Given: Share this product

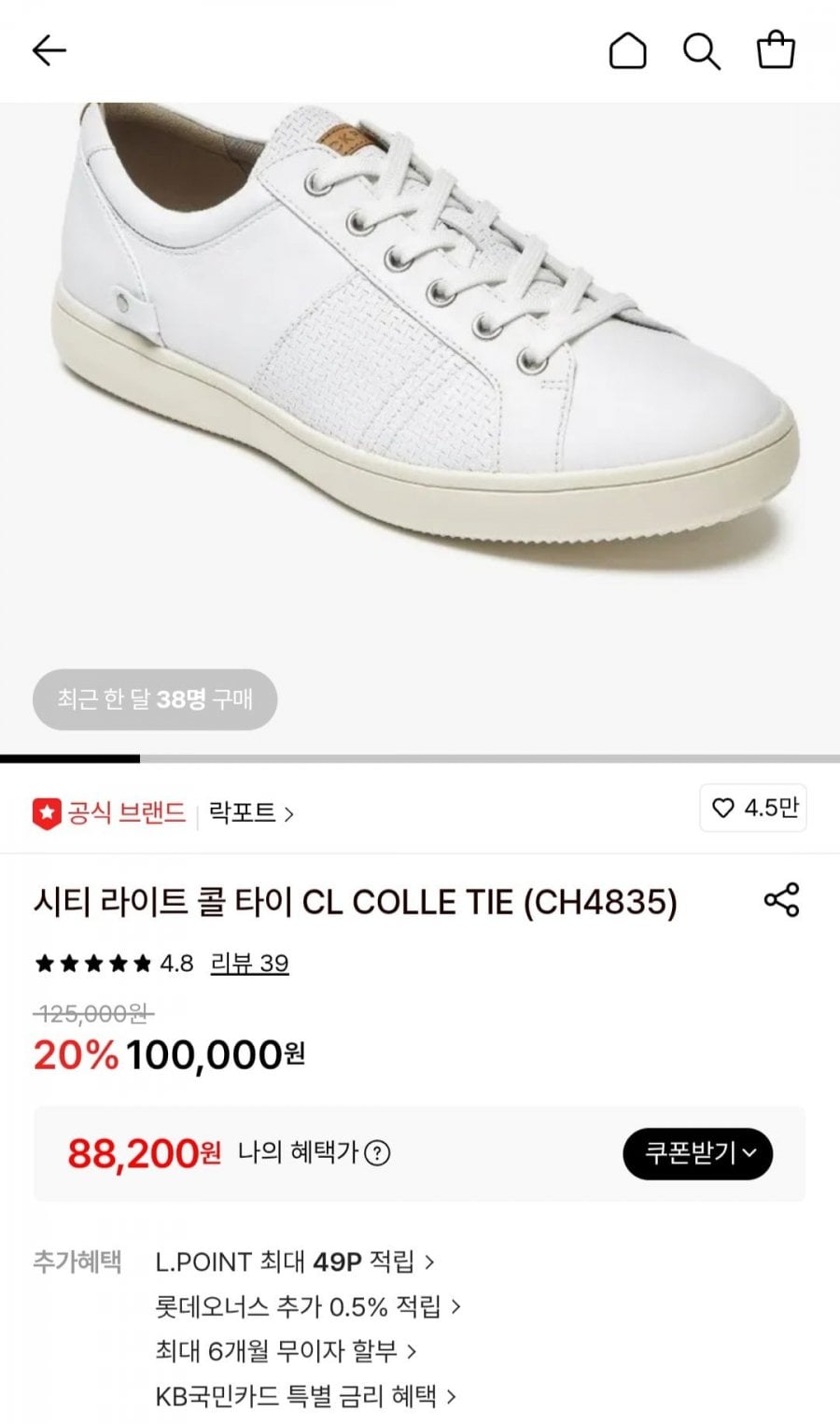Looking at the screenshot, I should pos(781,900).
